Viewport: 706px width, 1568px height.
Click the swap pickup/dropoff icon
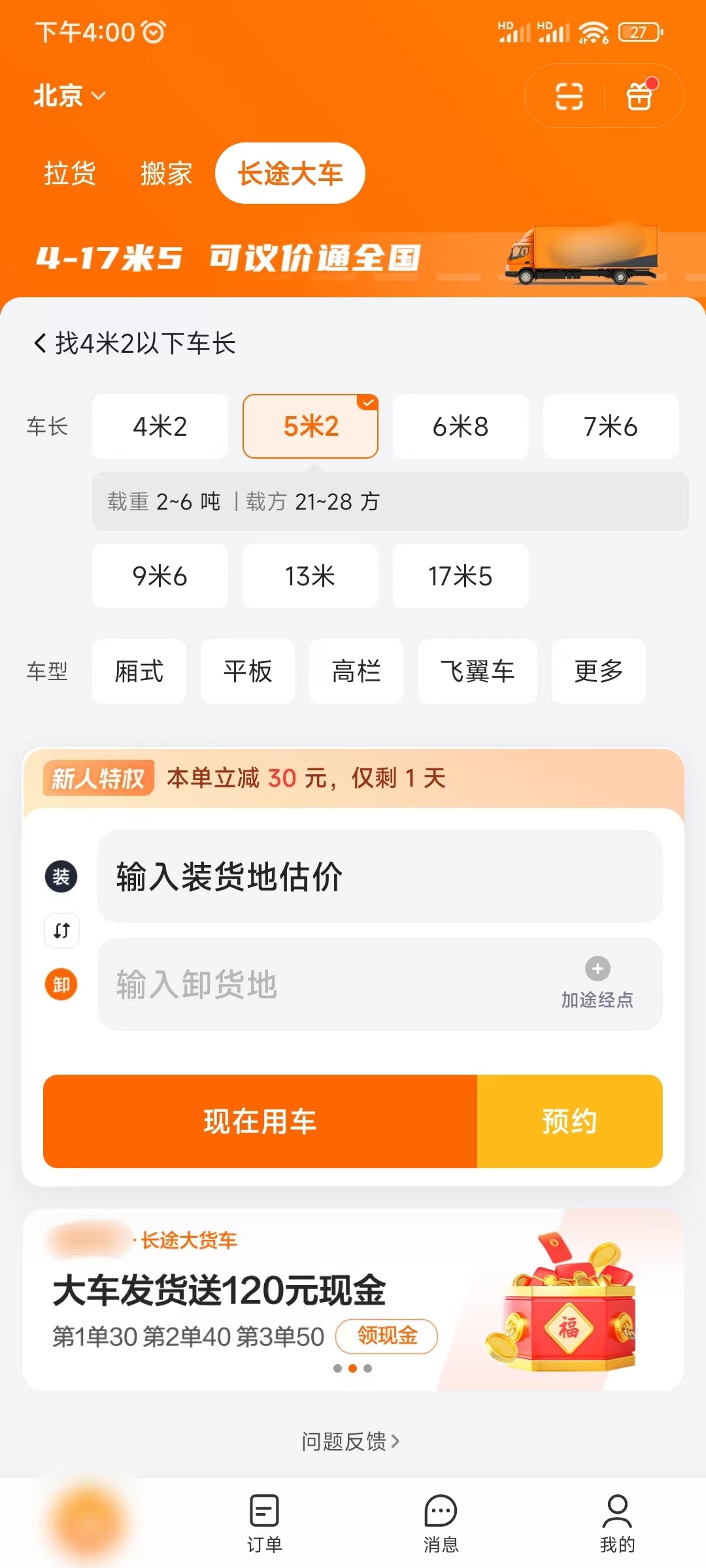(61, 930)
